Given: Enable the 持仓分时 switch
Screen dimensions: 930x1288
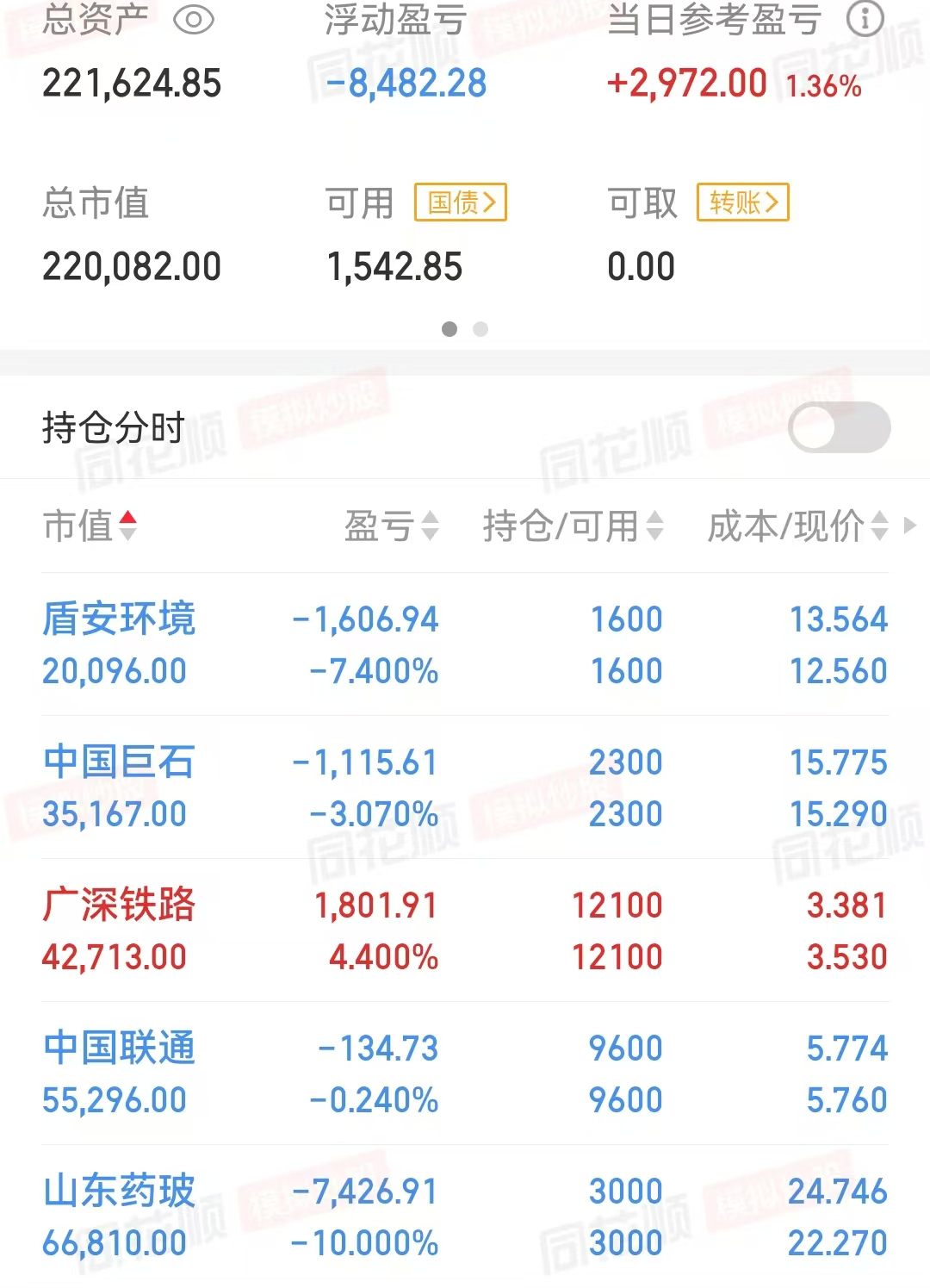Looking at the screenshot, I should point(840,427).
